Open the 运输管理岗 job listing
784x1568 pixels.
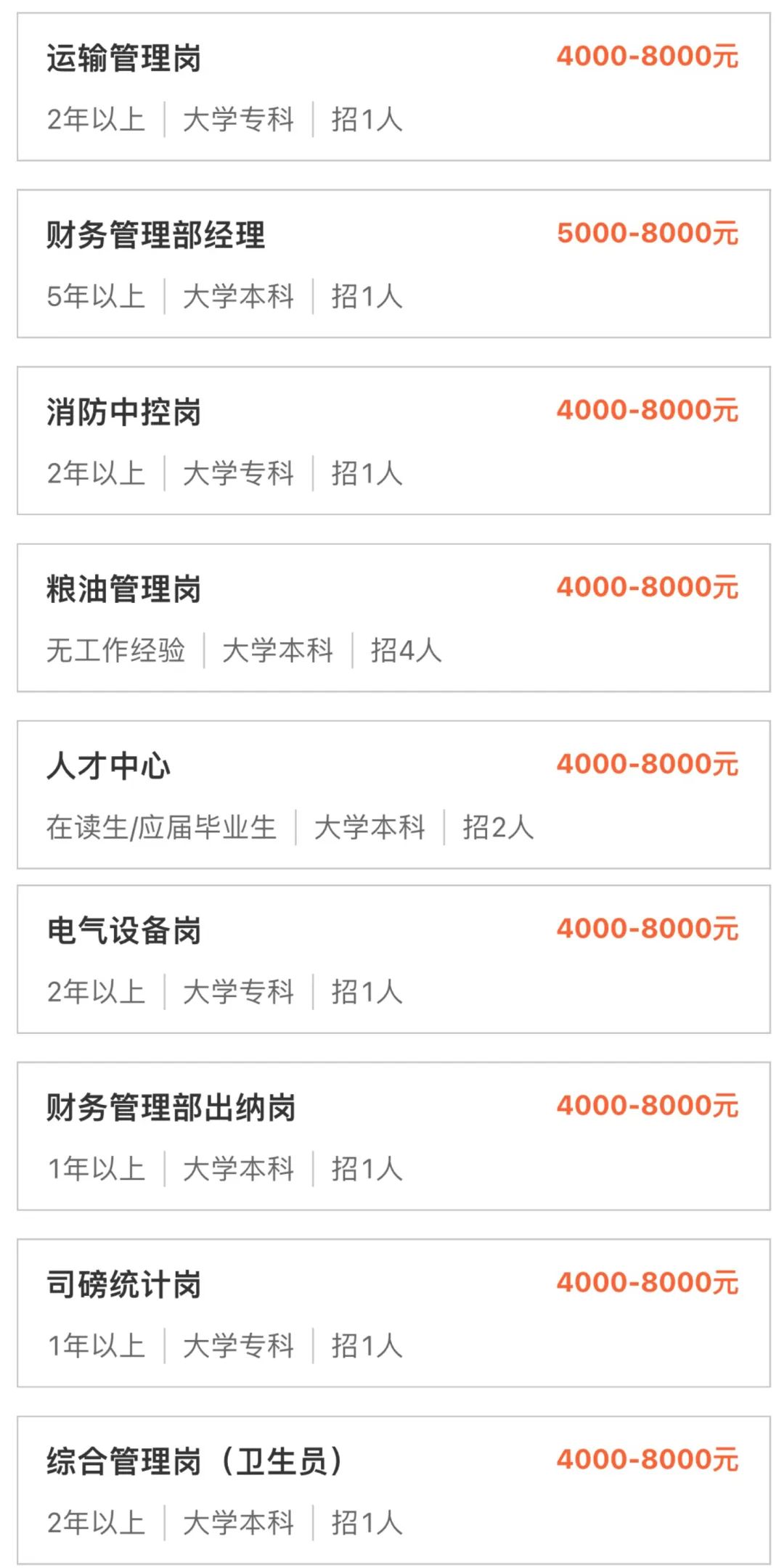124,59
